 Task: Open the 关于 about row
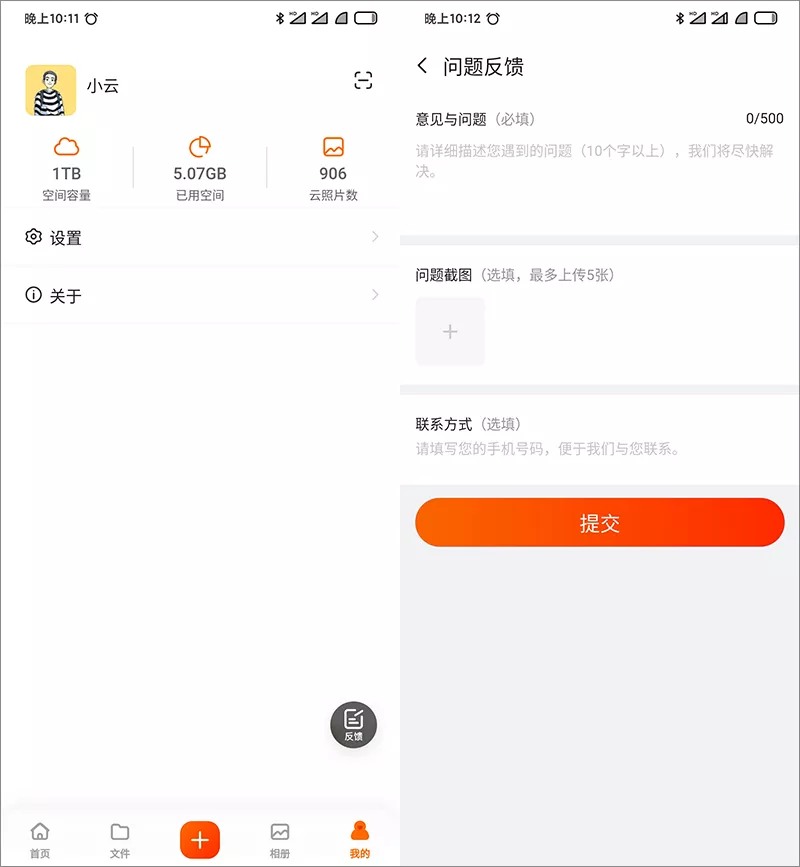tap(200, 295)
